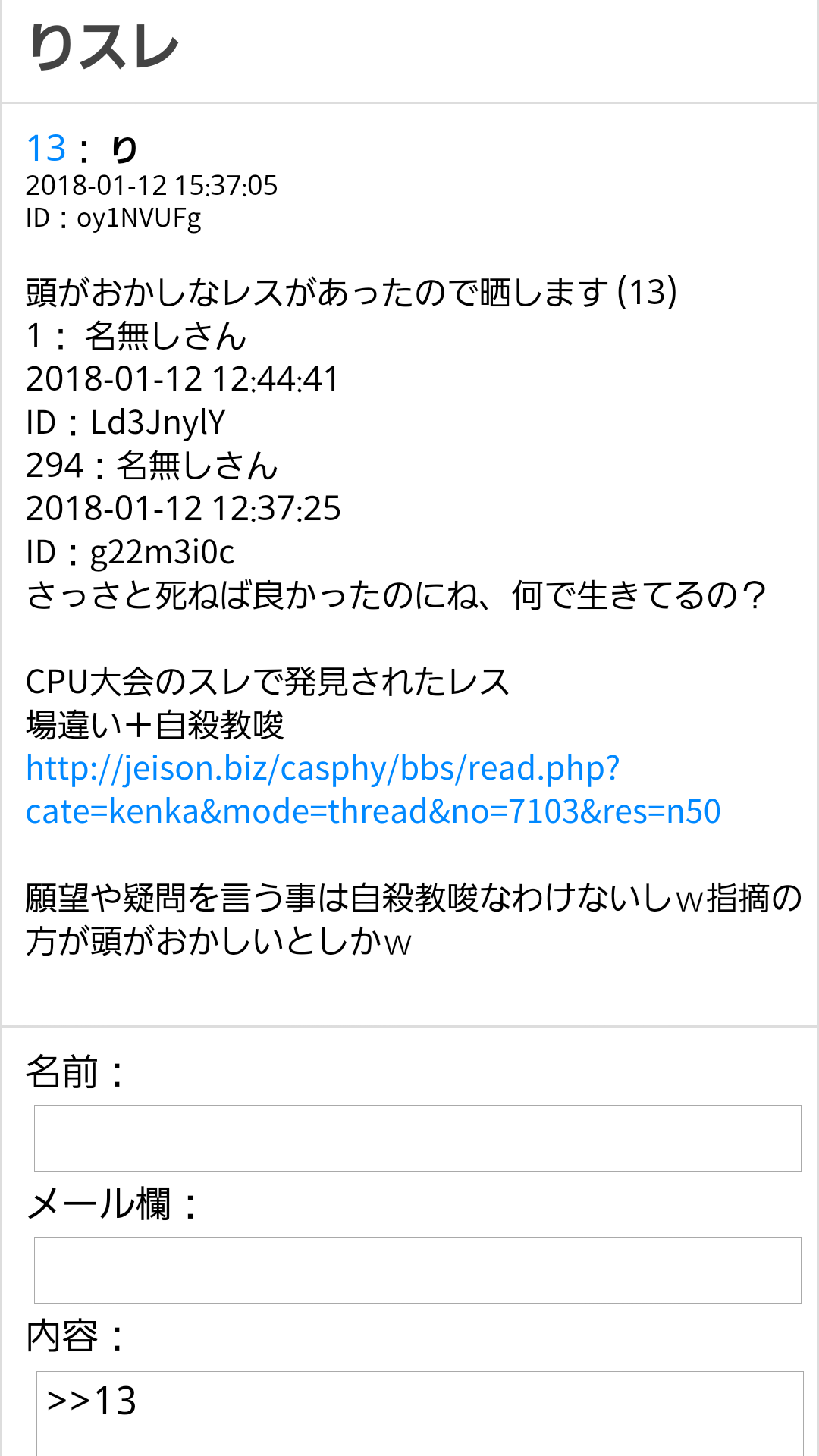Focus the 名前 name input field
Image resolution: width=819 pixels, height=1456 pixels.
417,1137
